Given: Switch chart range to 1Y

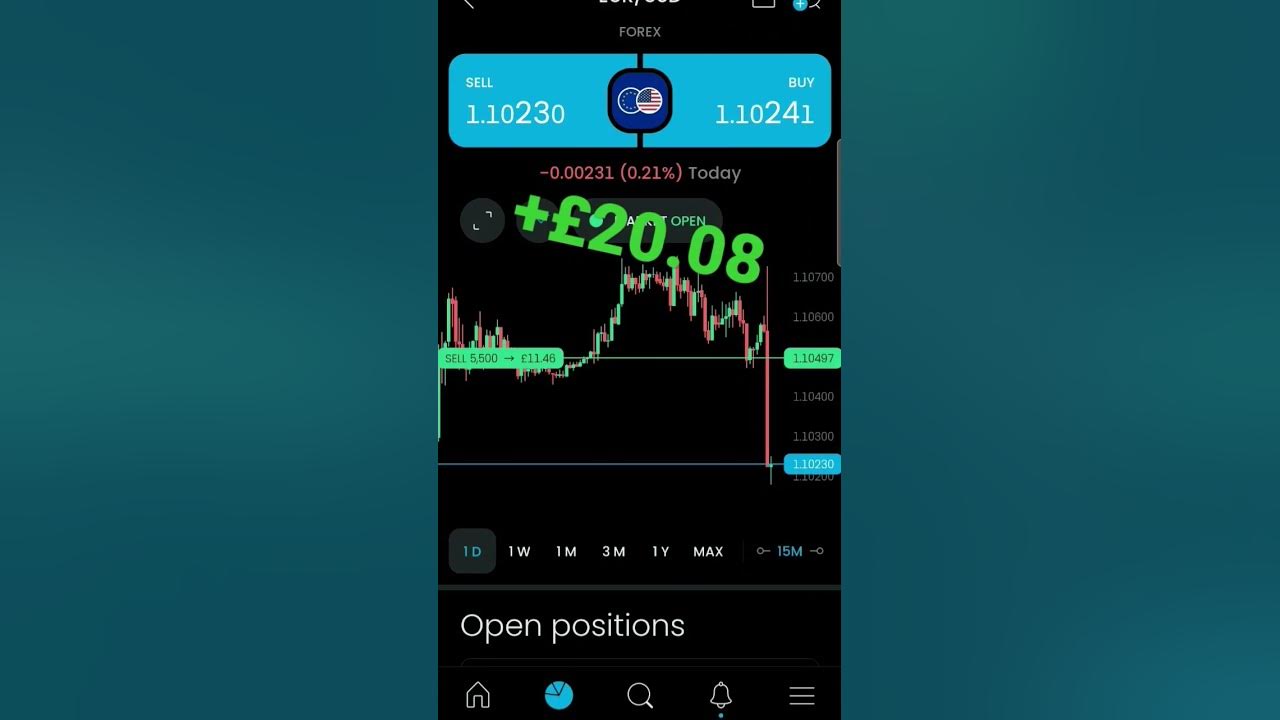Looking at the screenshot, I should [660, 551].
